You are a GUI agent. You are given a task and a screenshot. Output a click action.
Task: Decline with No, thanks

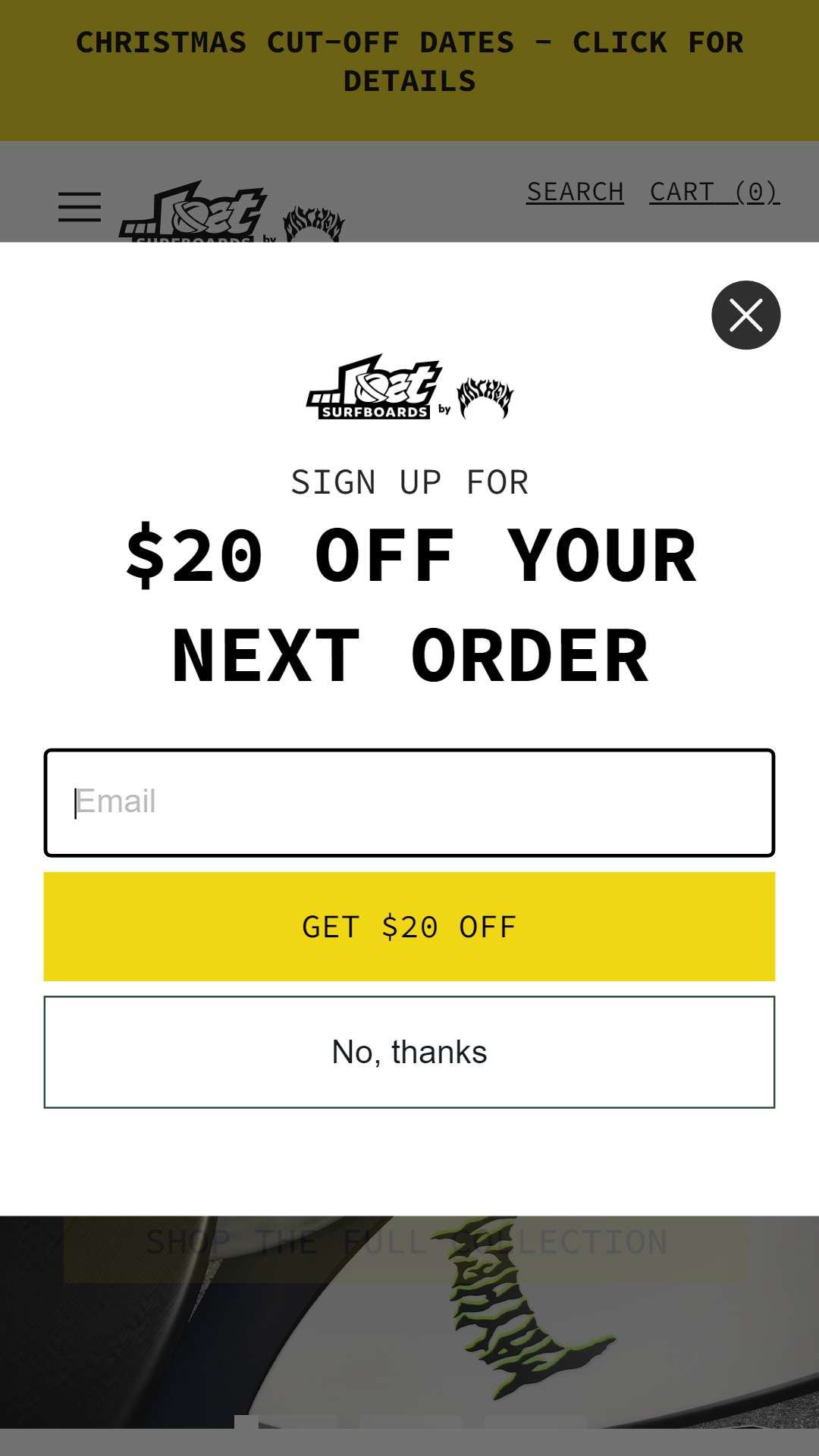(x=409, y=1052)
